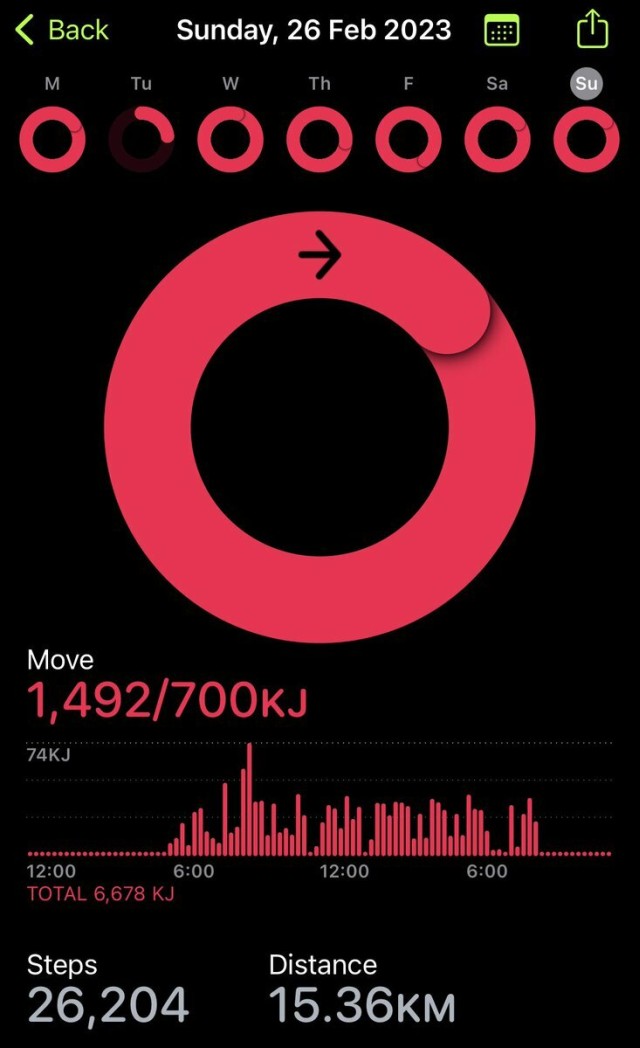This screenshot has width=640, height=1048.
Task: Open the calendar view icon
Action: tap(502, 30)
